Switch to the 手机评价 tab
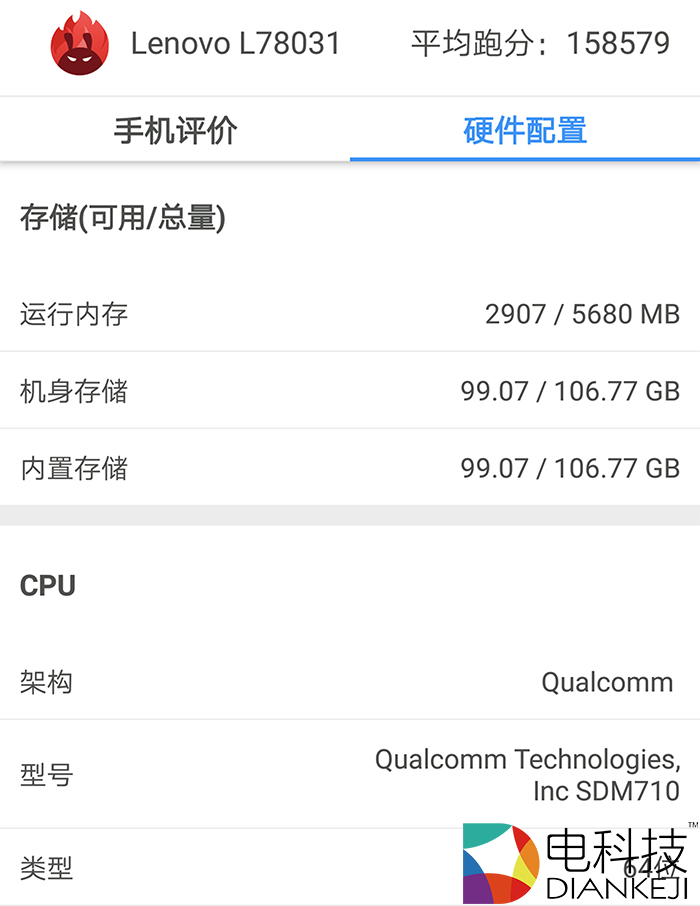Screen dimensions: 700x906 click(175, 130)
